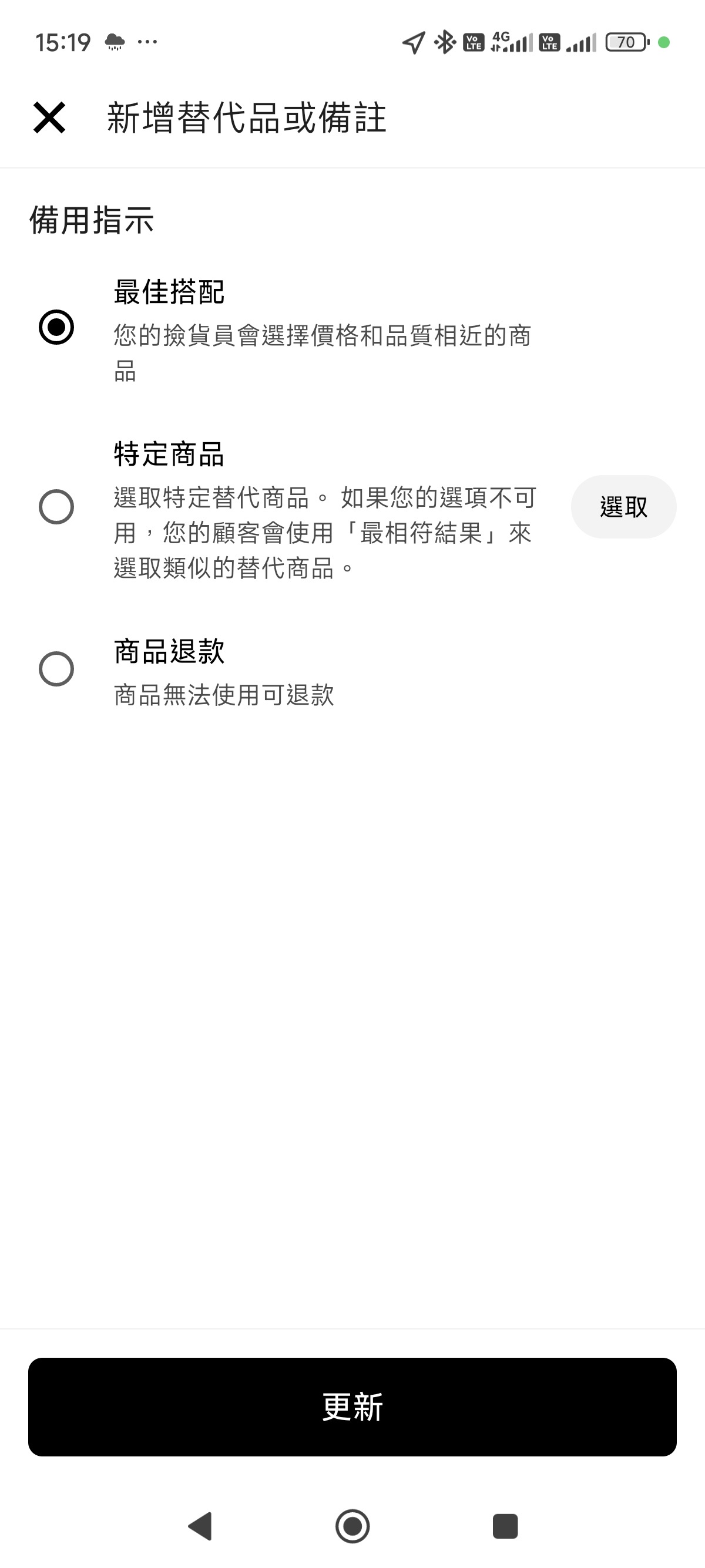Select the 最佳搭配 radio option

[56, 328]
